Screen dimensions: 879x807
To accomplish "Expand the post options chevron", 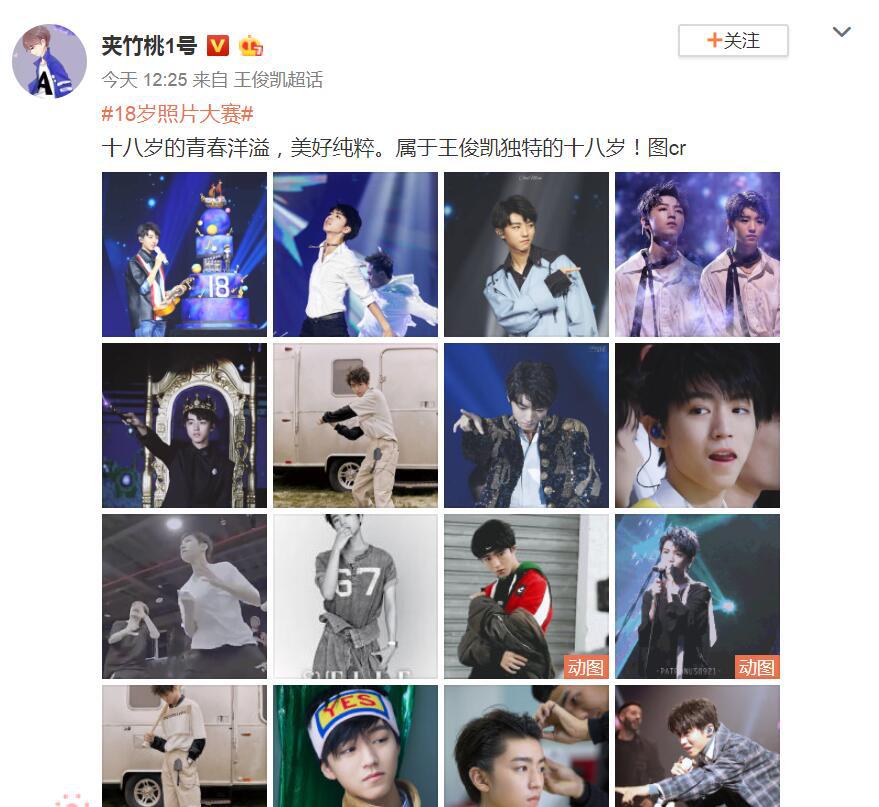I will [x=842, y=32].
